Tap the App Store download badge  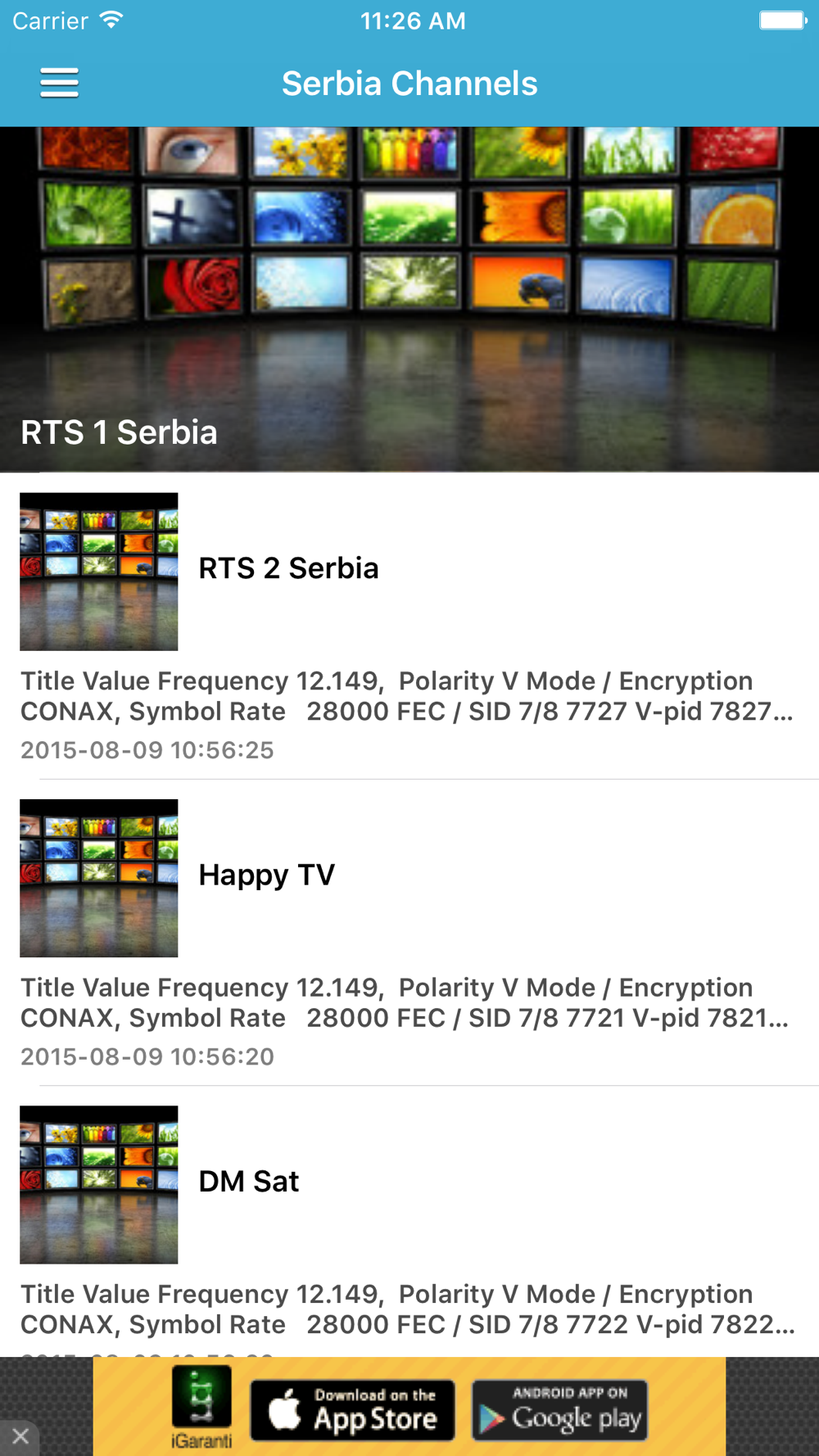pyautogui.click(x=352, y=1409)
